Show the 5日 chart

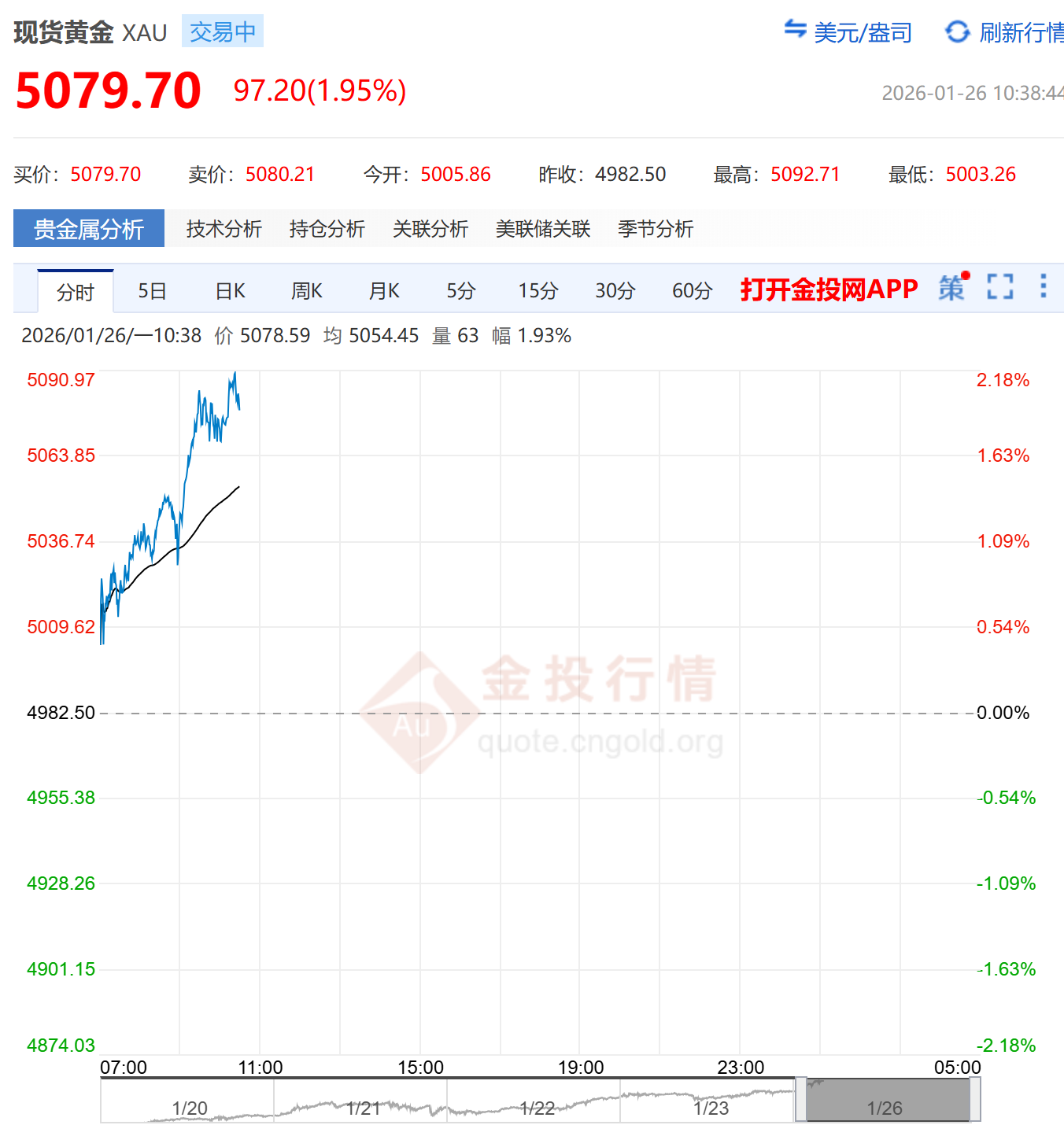point(152,291)
